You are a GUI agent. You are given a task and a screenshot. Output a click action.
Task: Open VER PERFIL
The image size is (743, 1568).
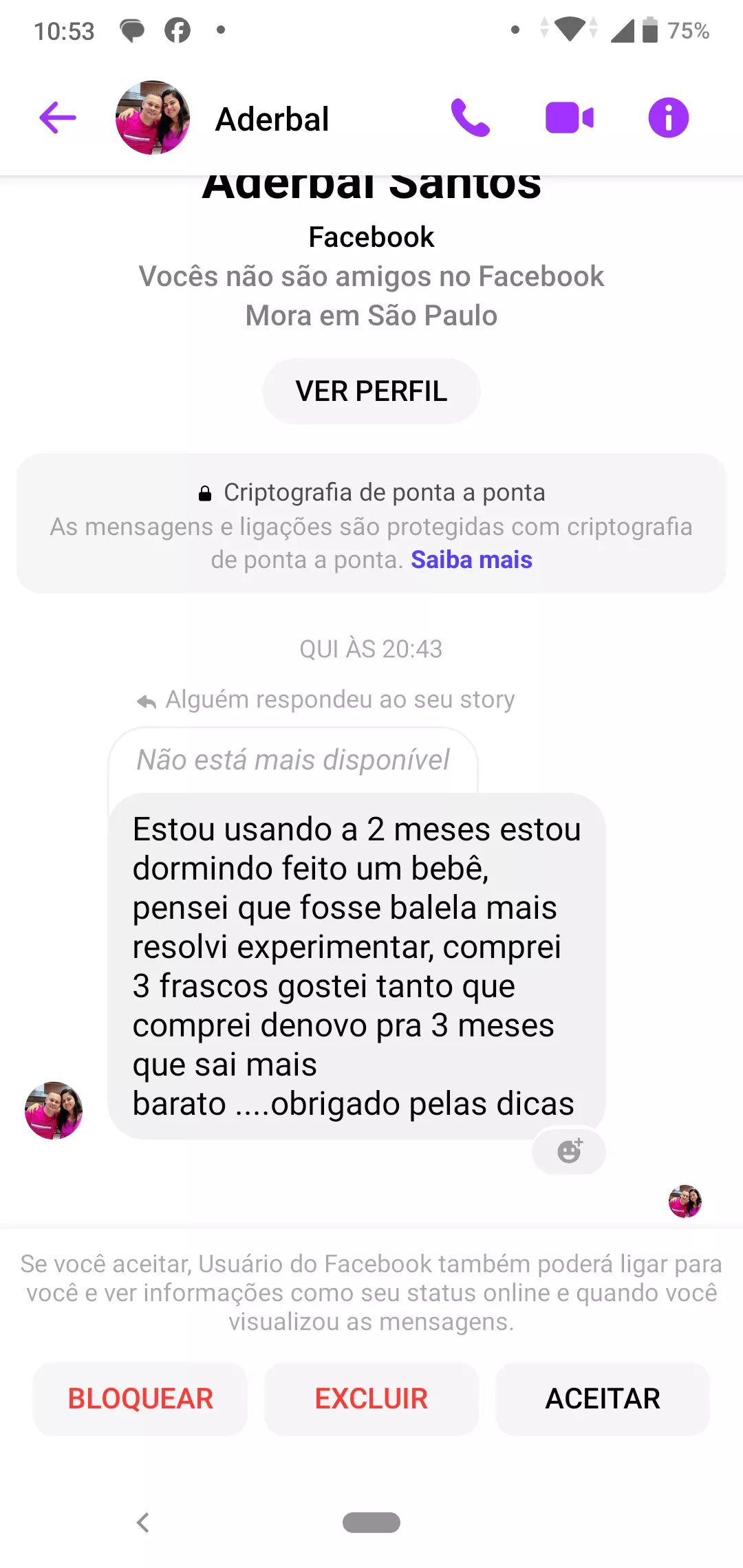(x=371, y=391)
